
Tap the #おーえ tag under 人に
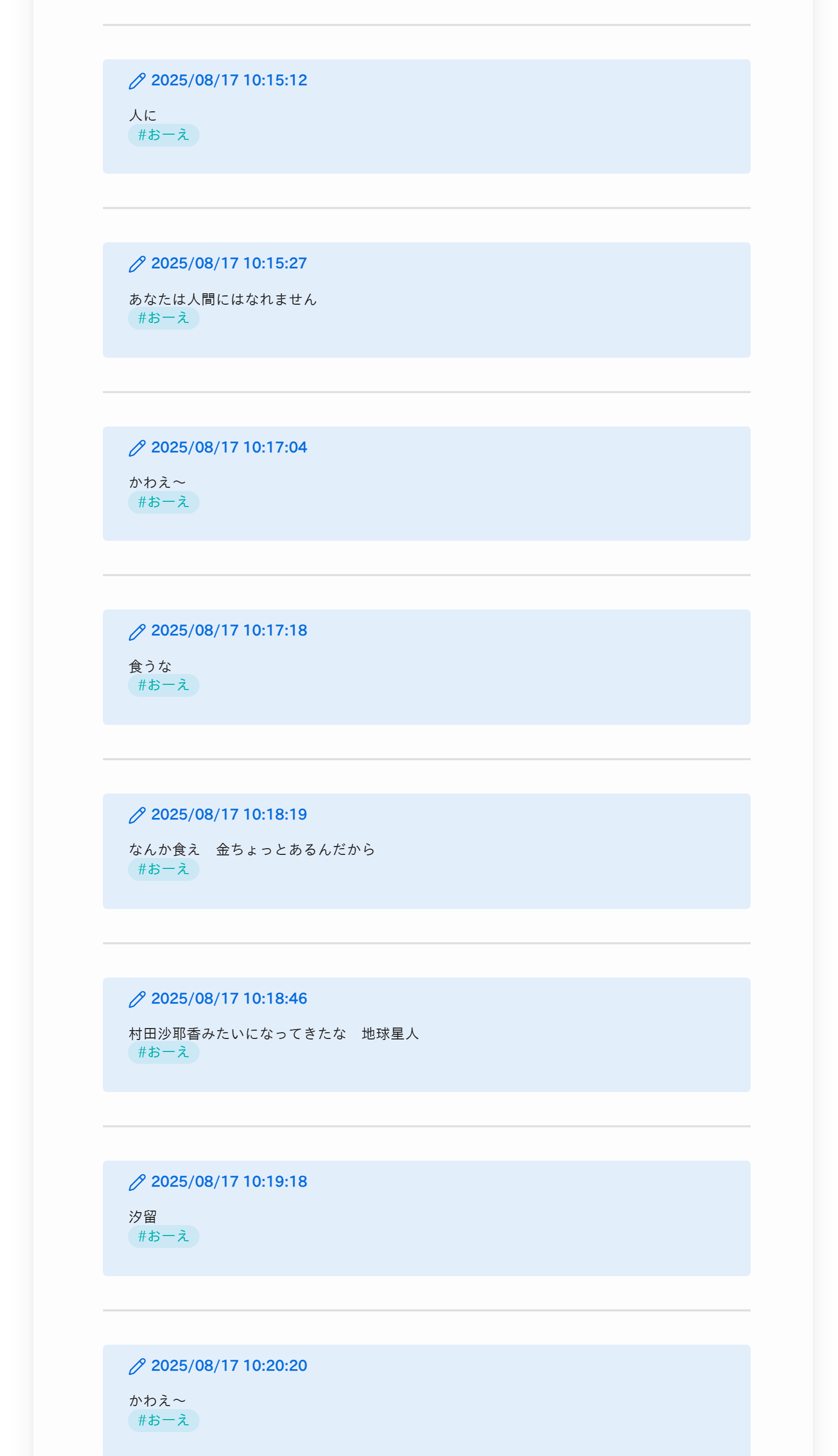coord(163,135)
